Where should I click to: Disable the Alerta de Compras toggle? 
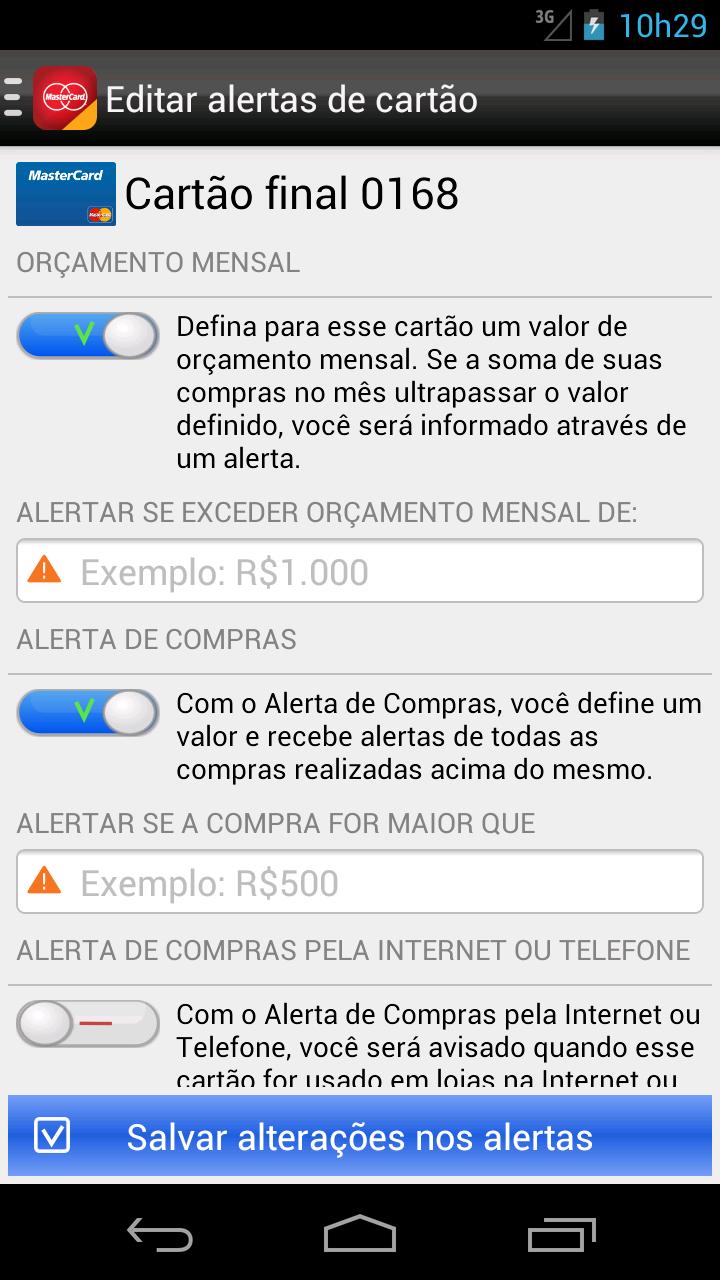[x=87, y=712]
